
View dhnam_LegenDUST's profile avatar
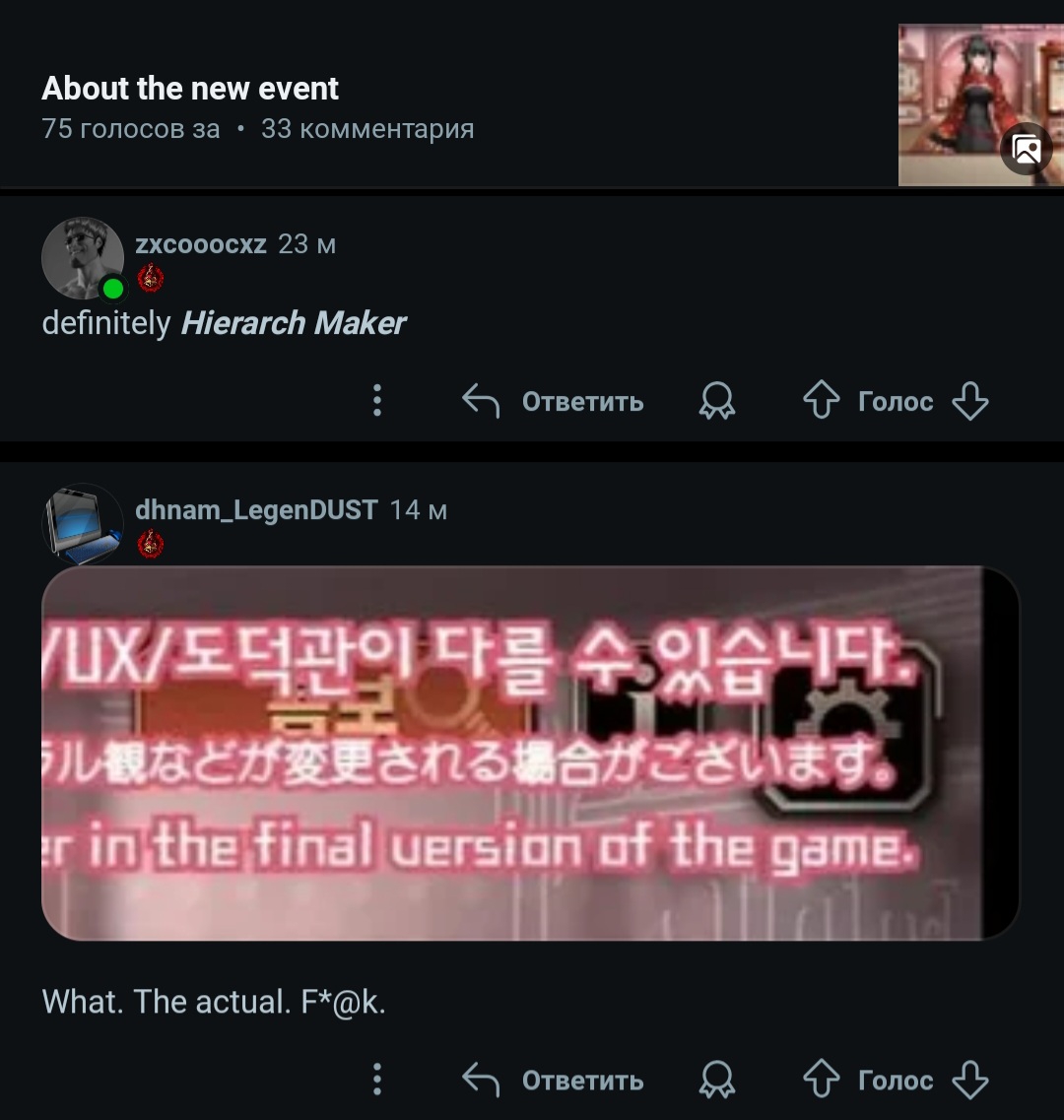pyautogui.click(x=83, y=524)
